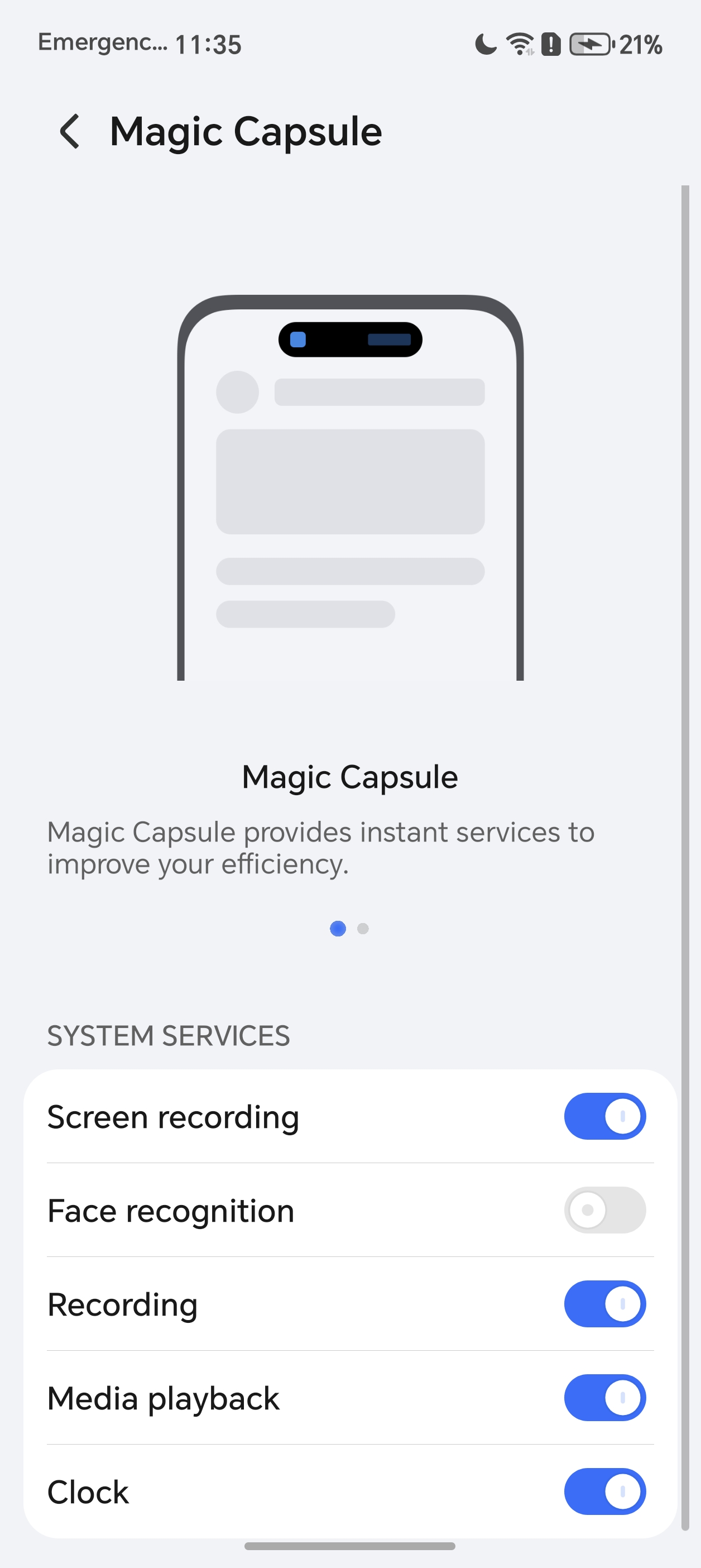Toggle off Media playback
Viewport: 701px width, 1568px height.
coord(604,1398)
